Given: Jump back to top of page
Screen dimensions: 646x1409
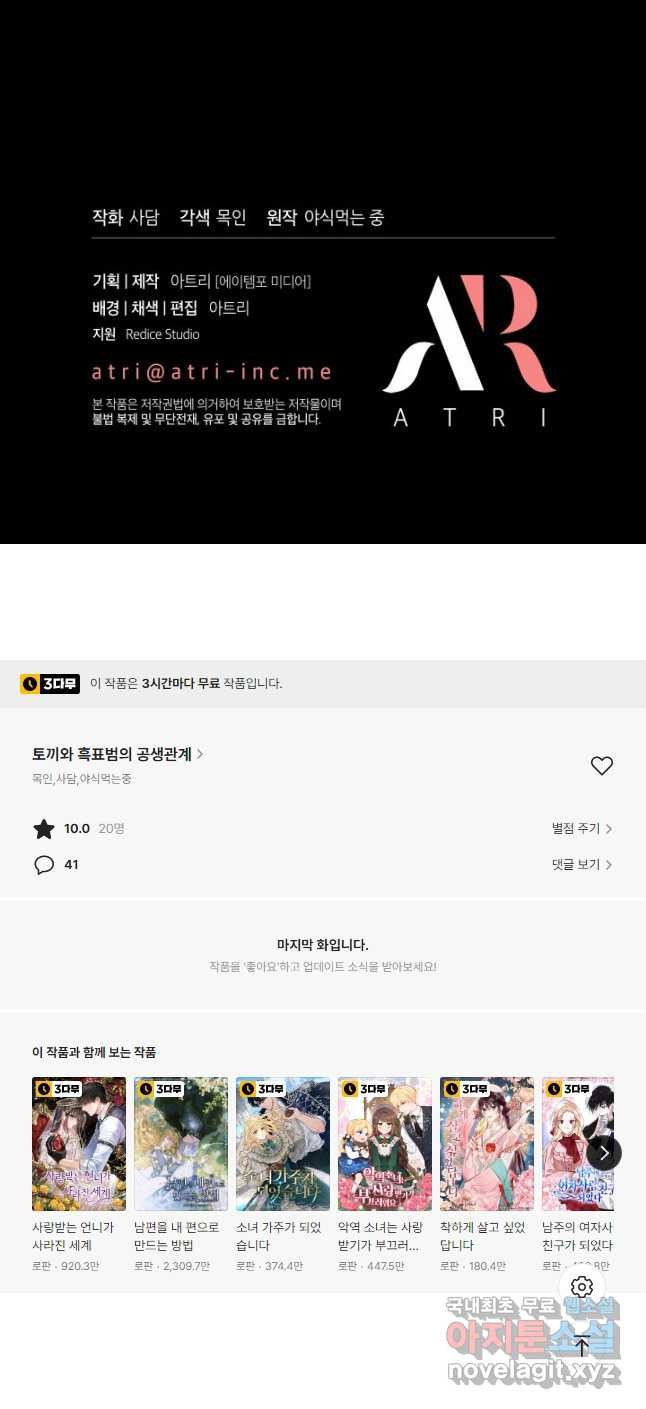Looking at the screenshot, I should (582, 1346).
